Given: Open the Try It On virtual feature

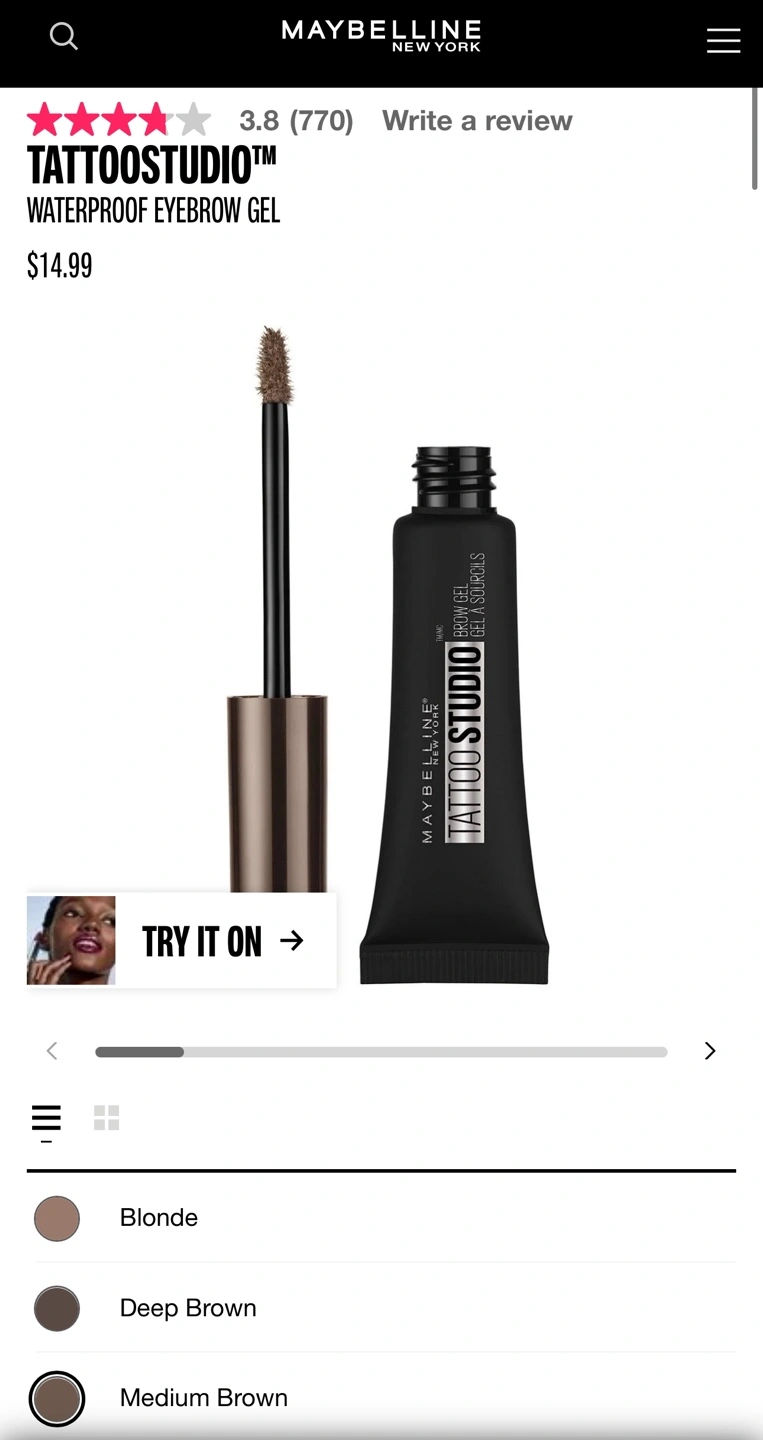Looking at the screenshot, I should pyautogui.click(x=182, y=940).
